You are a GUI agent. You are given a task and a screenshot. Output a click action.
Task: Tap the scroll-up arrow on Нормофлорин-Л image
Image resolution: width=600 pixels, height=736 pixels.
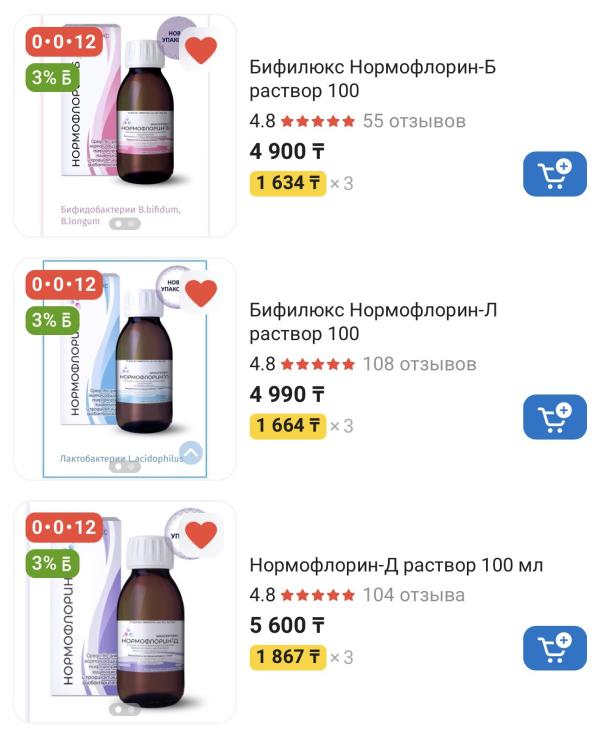190,453
